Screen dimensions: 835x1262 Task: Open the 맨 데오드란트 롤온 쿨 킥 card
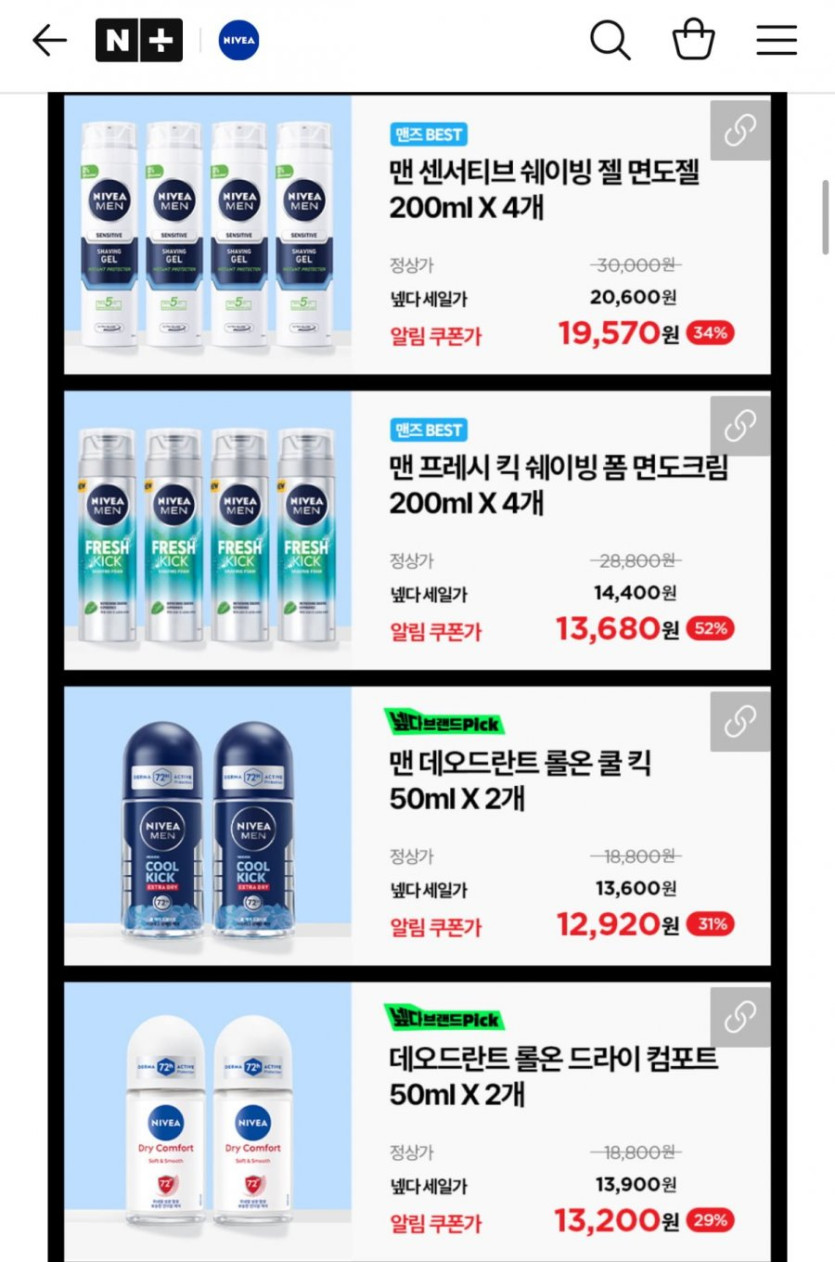pos(520,781)
